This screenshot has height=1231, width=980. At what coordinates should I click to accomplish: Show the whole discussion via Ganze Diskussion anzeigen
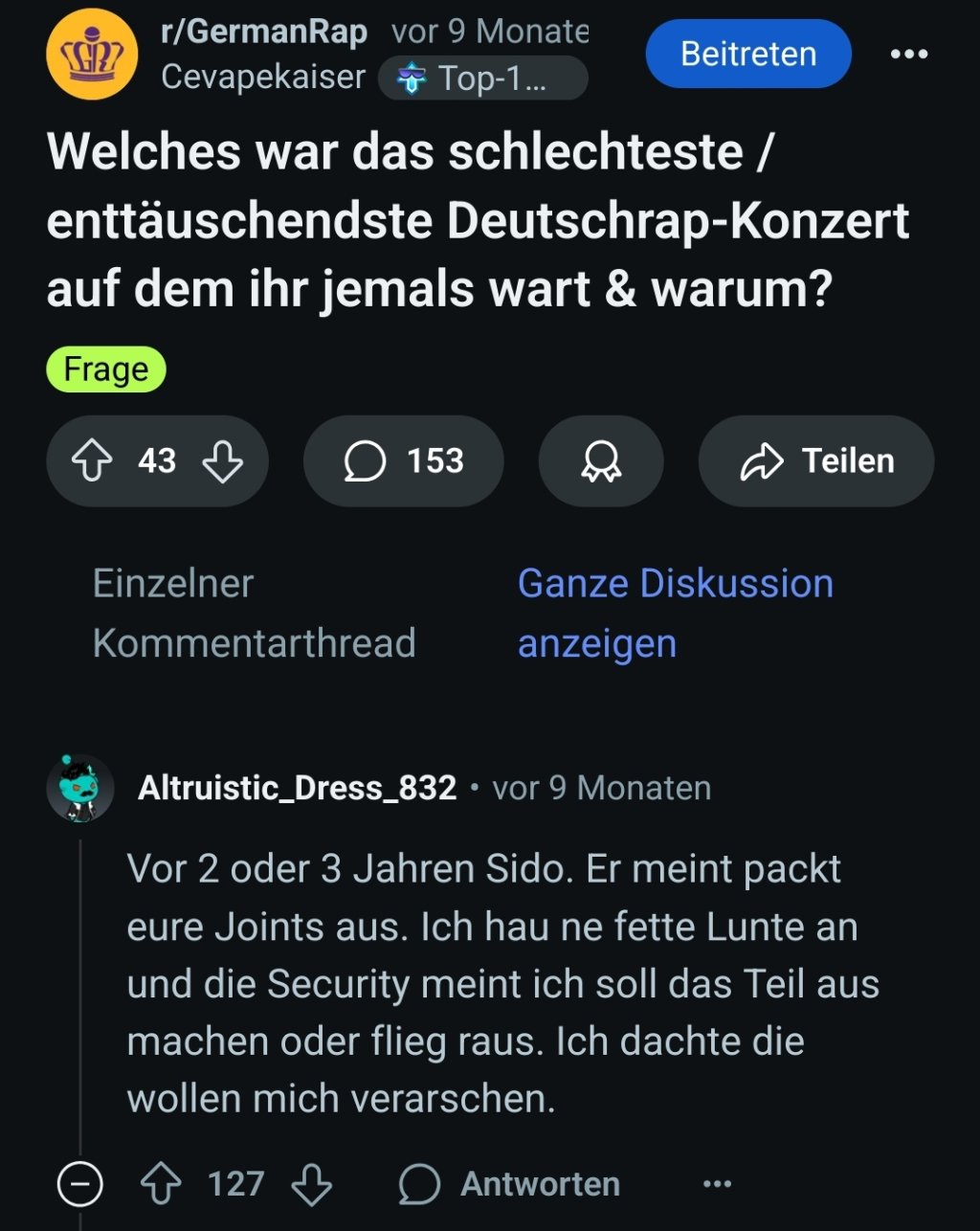675,613
